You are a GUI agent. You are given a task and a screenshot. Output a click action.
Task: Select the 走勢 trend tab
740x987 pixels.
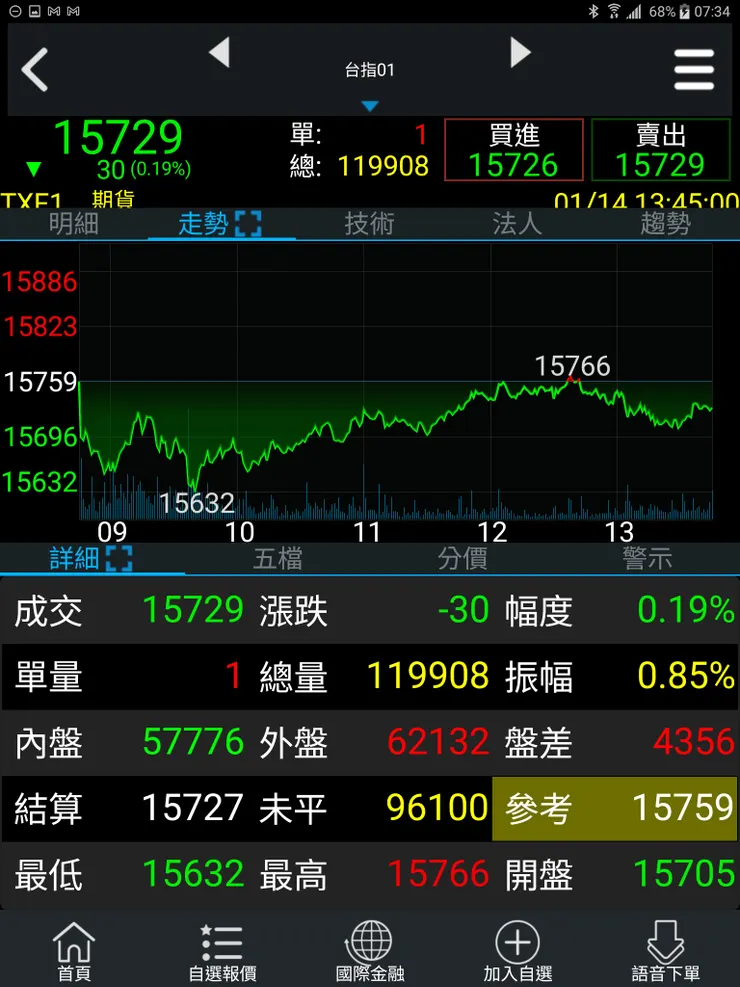[220, 224]
